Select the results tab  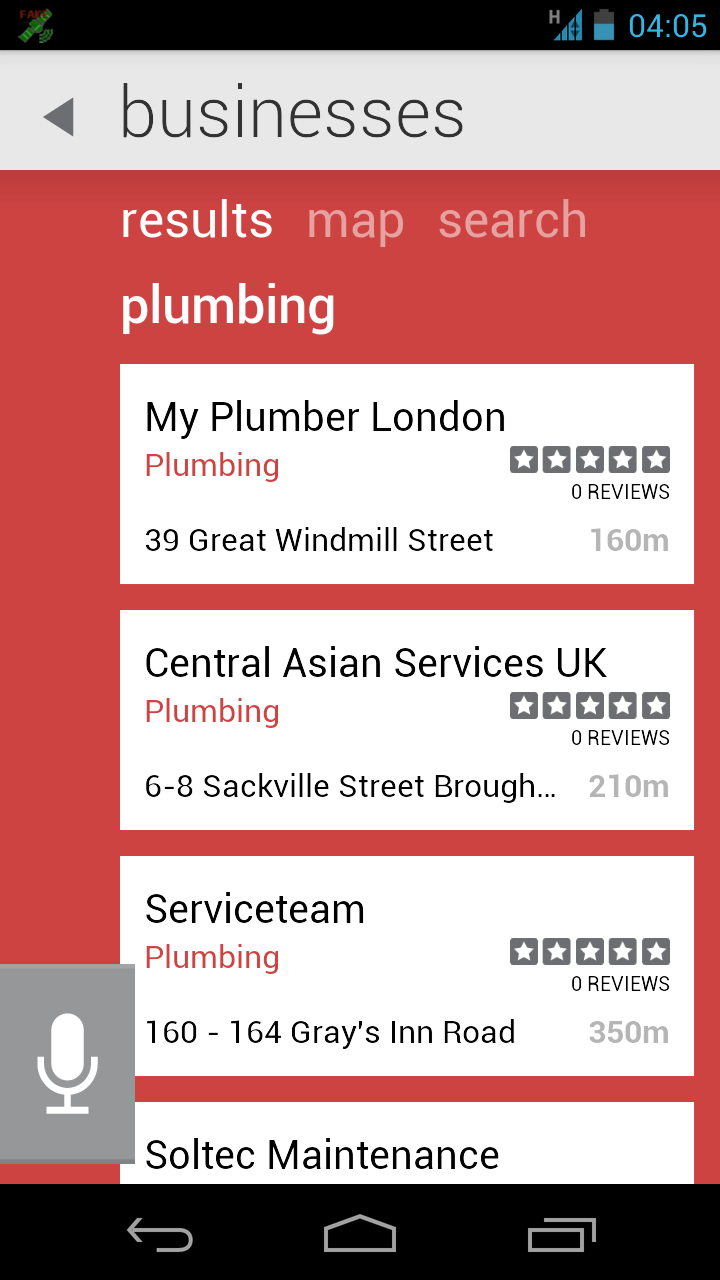(x=196, y=221)
